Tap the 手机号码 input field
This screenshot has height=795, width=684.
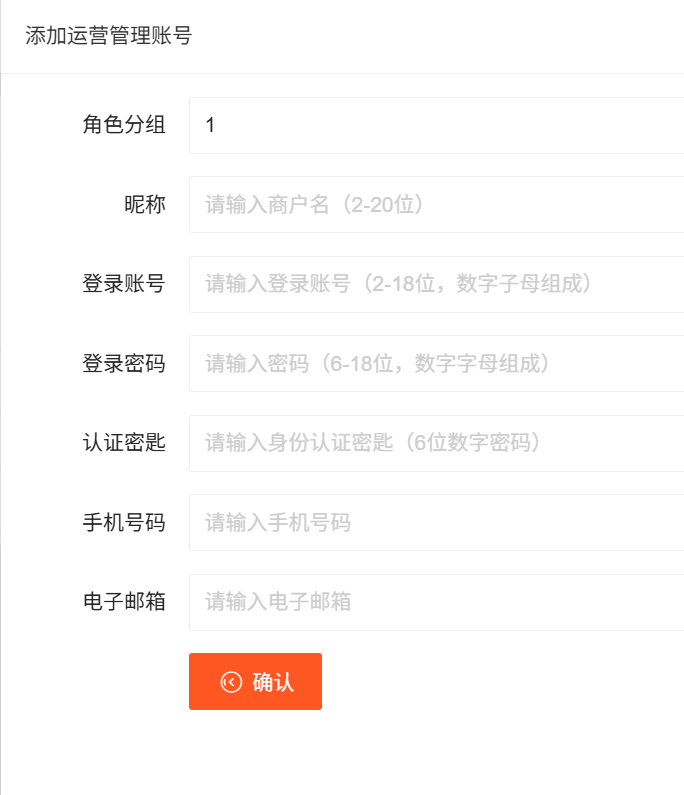436,522
